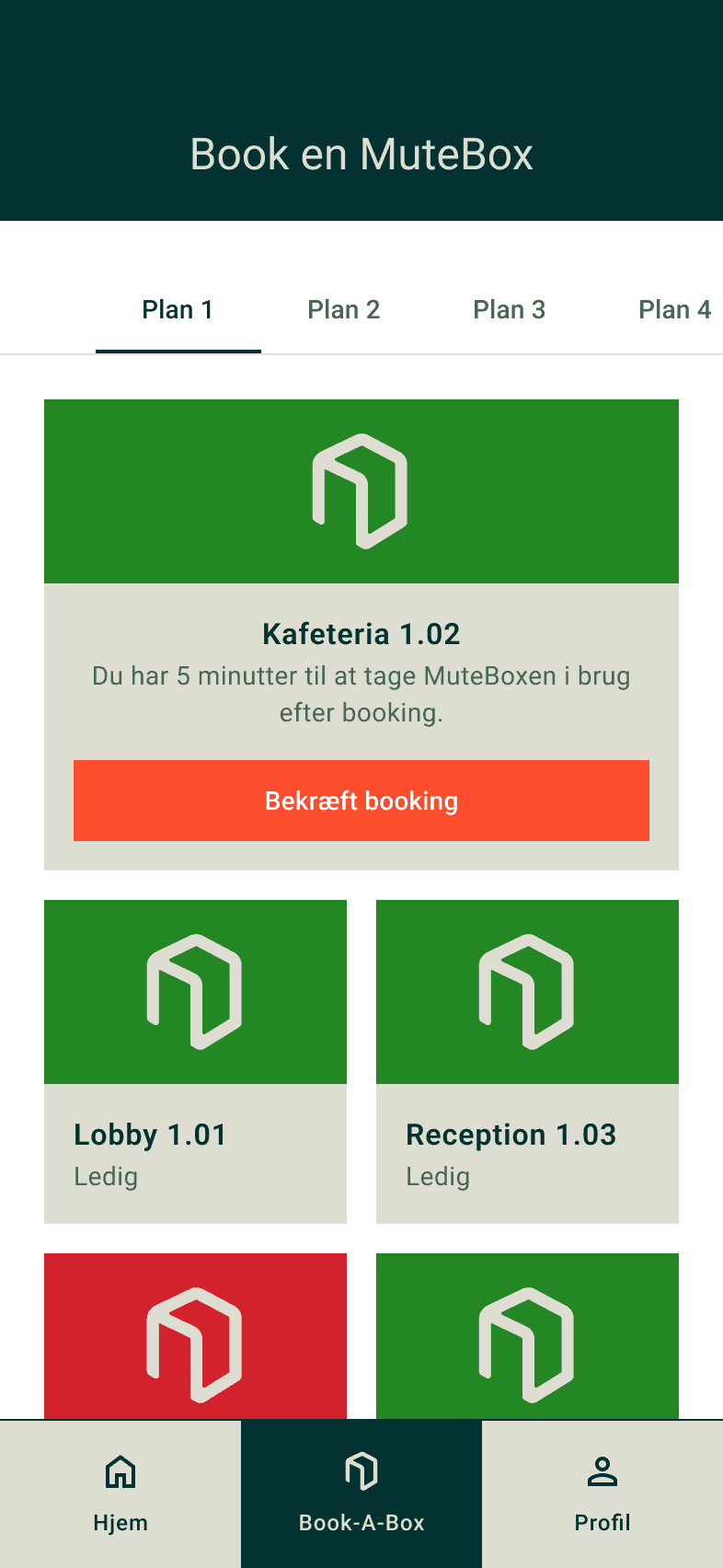The height and width of the screenshot is (1568, 723).
Task: Switch to the Plan 3 tab
Action: 509,309
